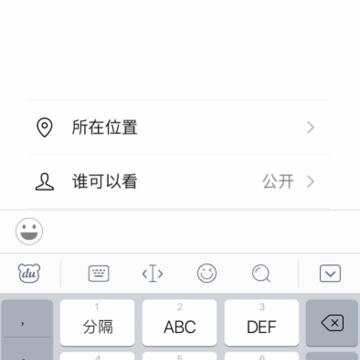Hide the keyboard with the down arrow
The height and width of the screenshot is (360, 360).
pos(330,274)
